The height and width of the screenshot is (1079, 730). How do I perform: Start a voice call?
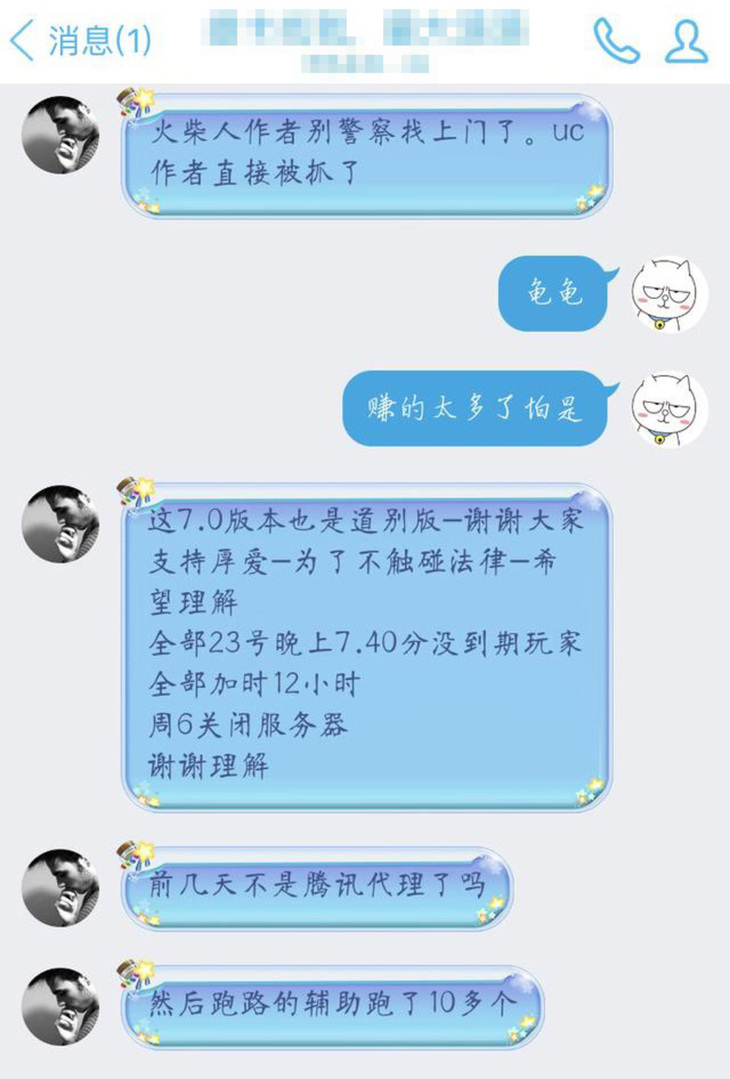[x=616, y=40]
